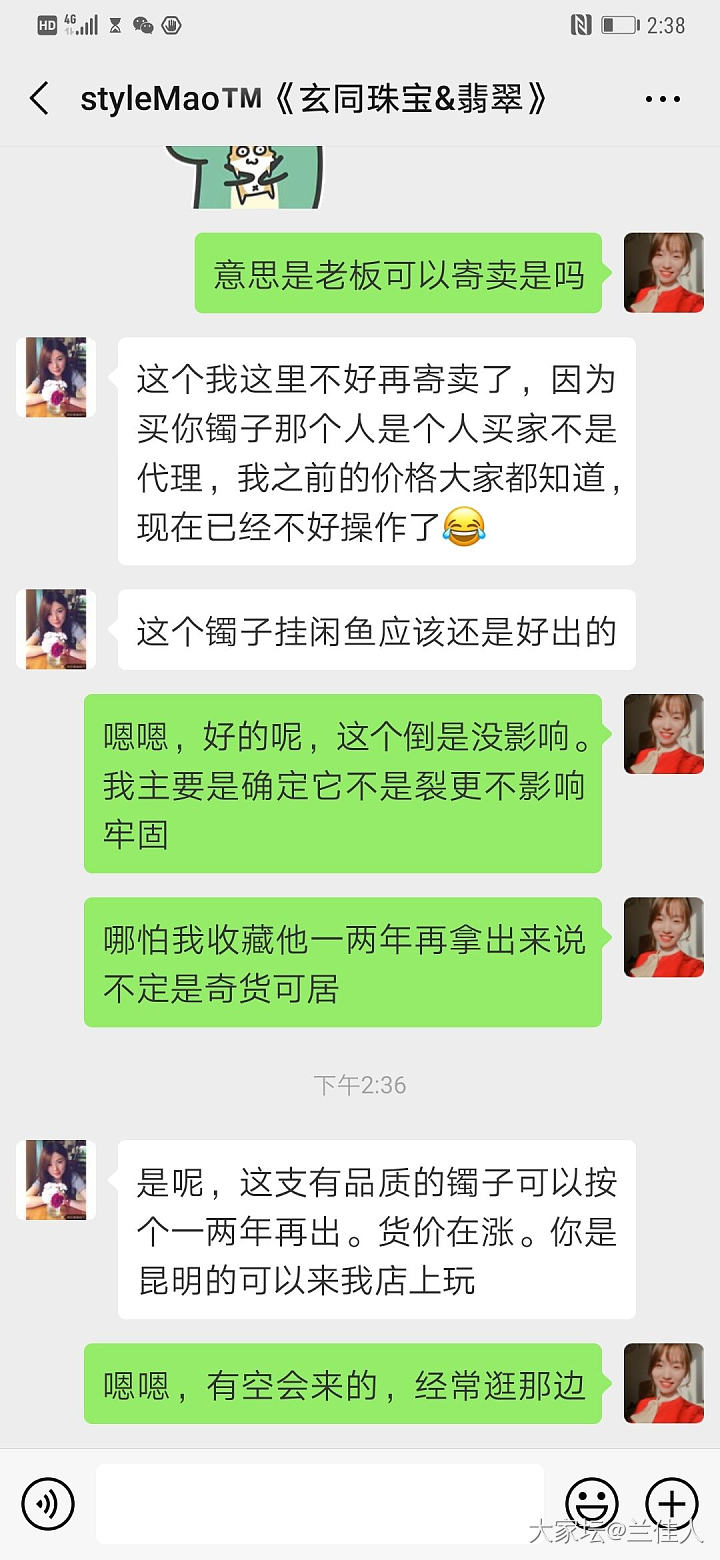Tap contact's avatar beside "这个我这里不好再寄卖了" message
Screen dimensions: 720x1560
point(56,377)
